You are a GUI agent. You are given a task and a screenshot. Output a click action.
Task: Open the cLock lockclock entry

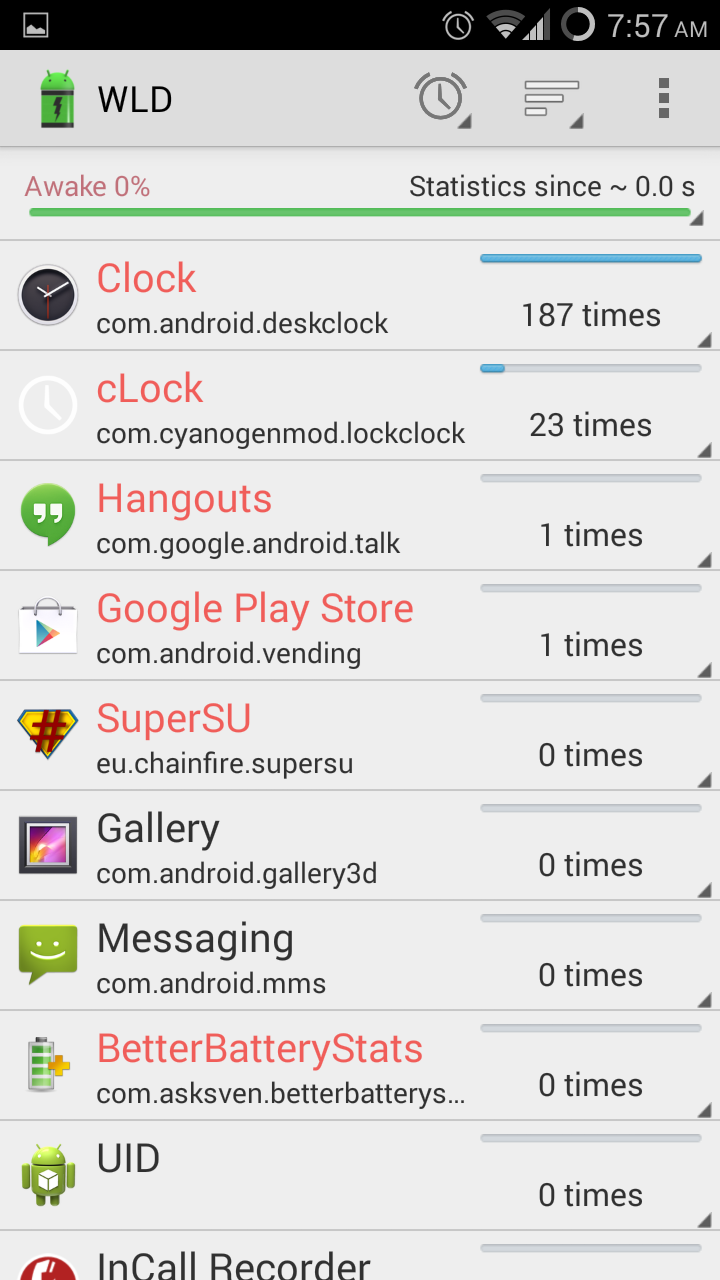(360, 406)
